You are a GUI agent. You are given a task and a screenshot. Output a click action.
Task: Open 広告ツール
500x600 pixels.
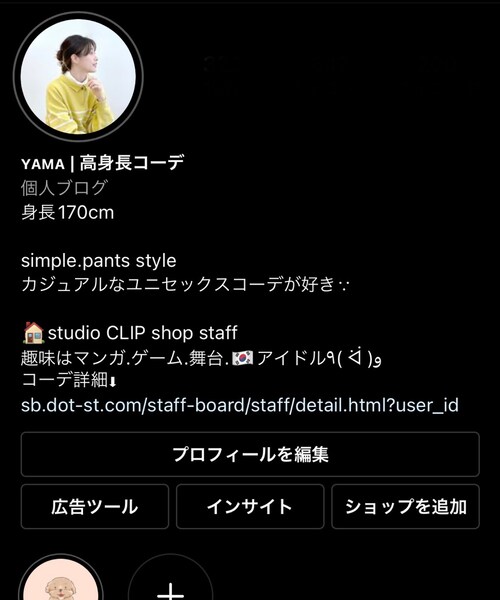[95, 506]
